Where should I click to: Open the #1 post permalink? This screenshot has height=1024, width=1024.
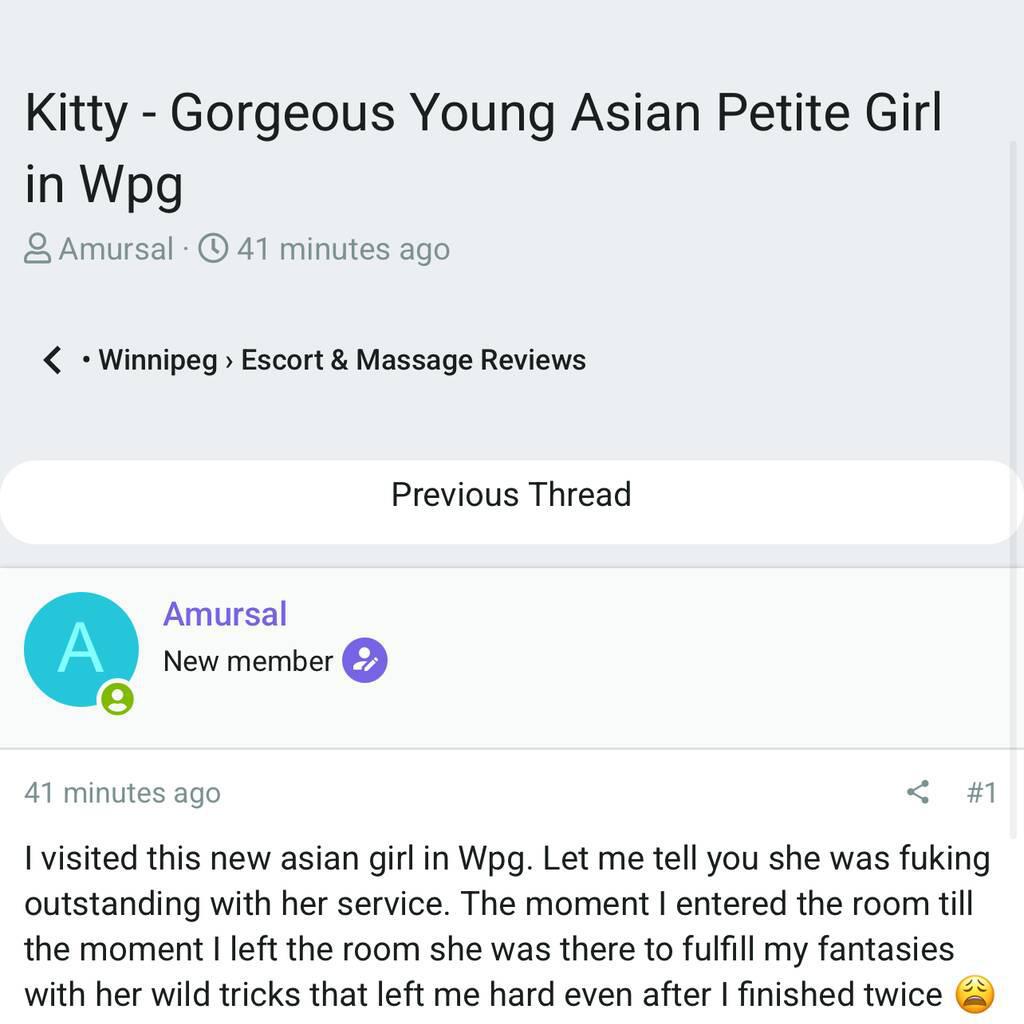[981, 792]
